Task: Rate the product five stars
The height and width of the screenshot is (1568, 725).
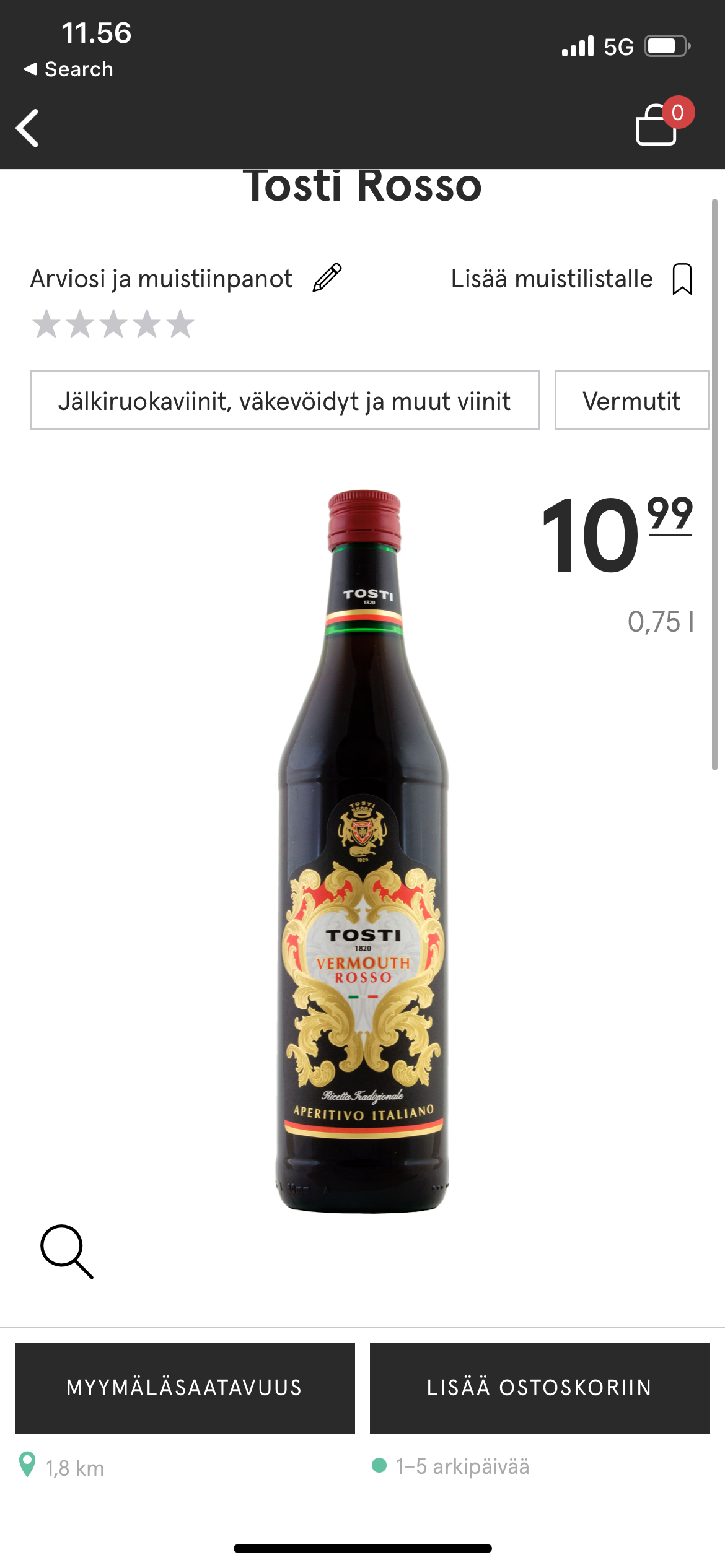Action: tap(180, 324)
